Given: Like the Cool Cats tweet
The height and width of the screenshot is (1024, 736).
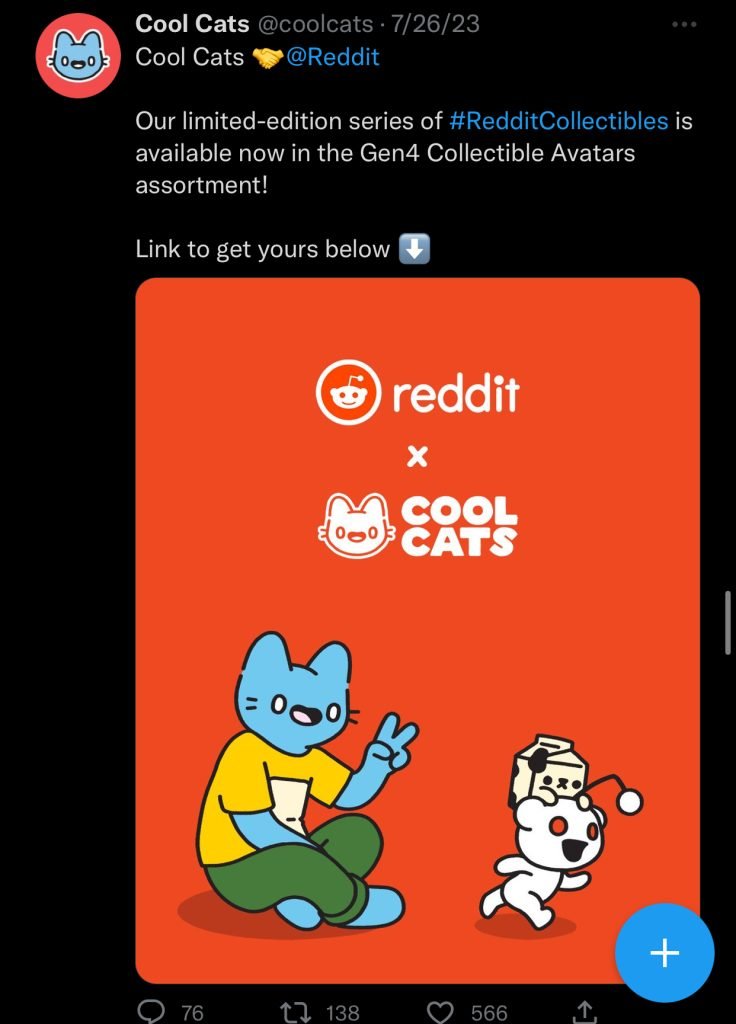Looking at the screenshot, I should tap(441, 1011).
